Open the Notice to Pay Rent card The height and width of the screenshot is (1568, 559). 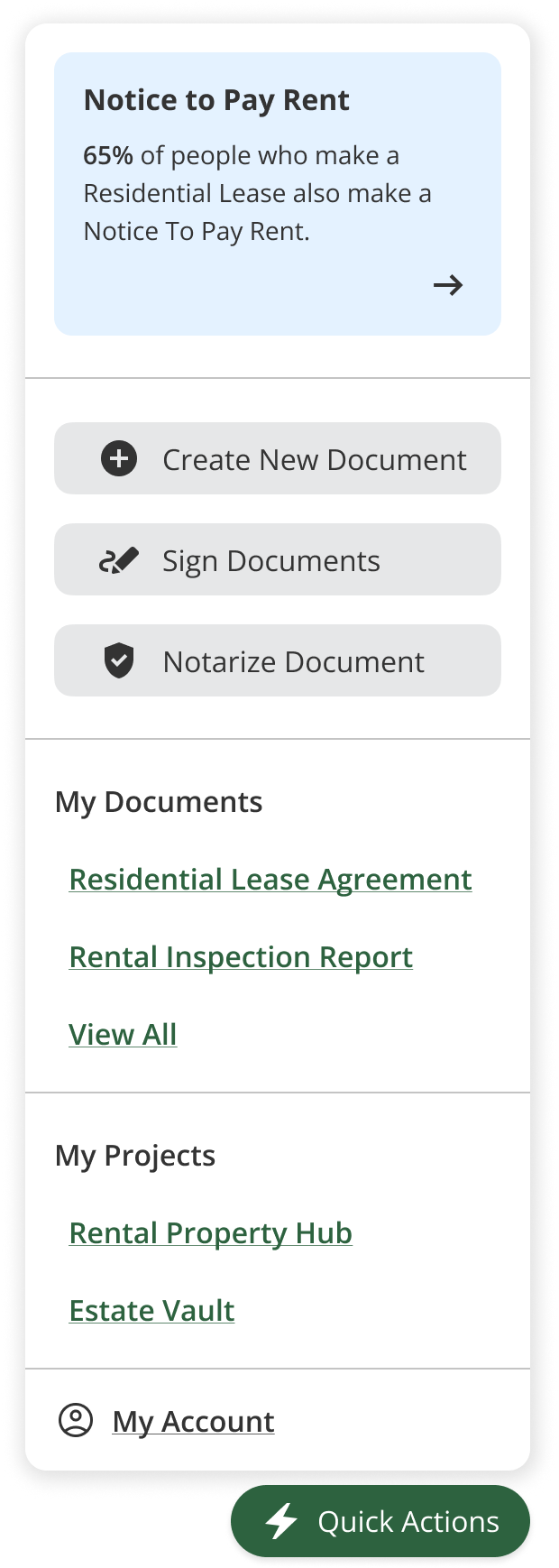point(277,194)
